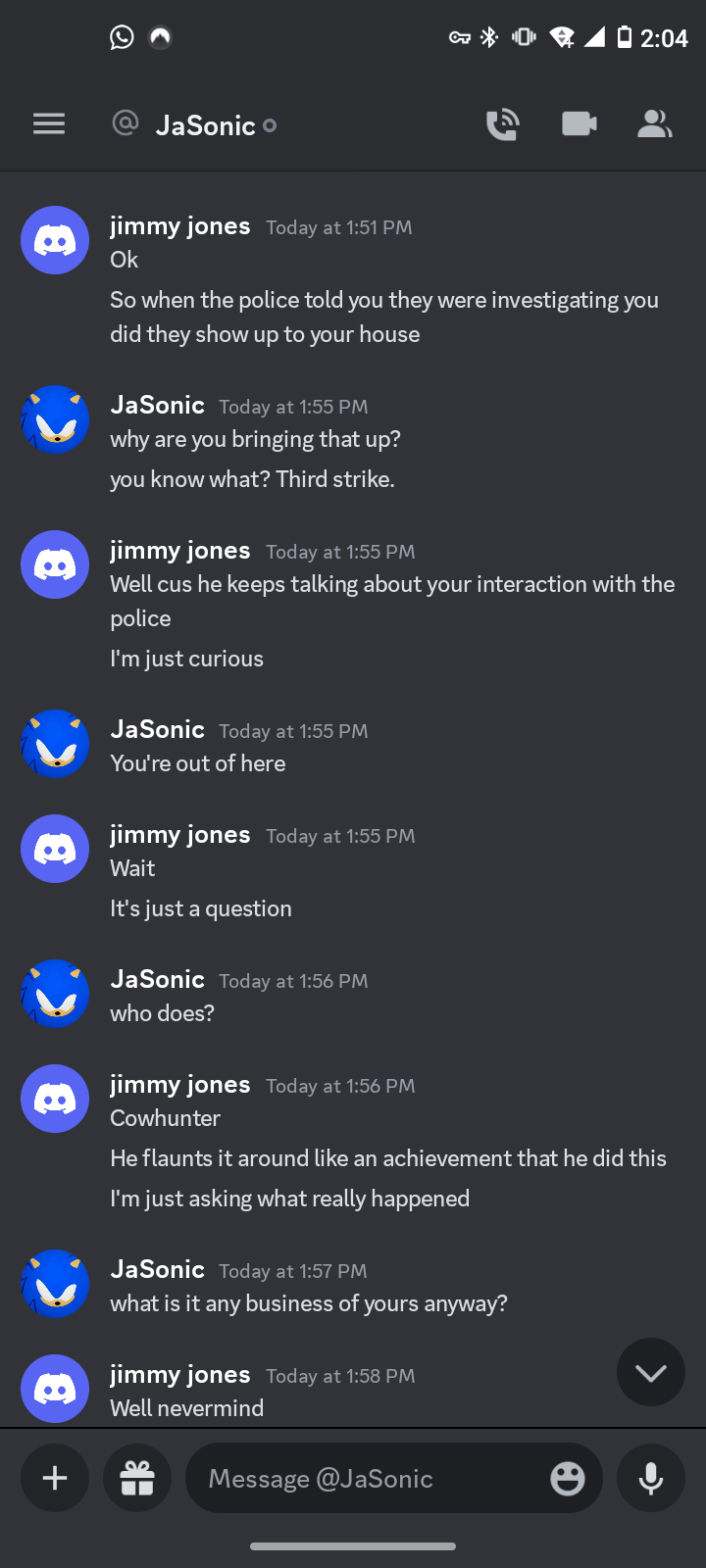This screenshot has height=1568, width=706.
Task: Start a voice call with JaSonic
Action: pyautogui.click(x=502, y=124)
